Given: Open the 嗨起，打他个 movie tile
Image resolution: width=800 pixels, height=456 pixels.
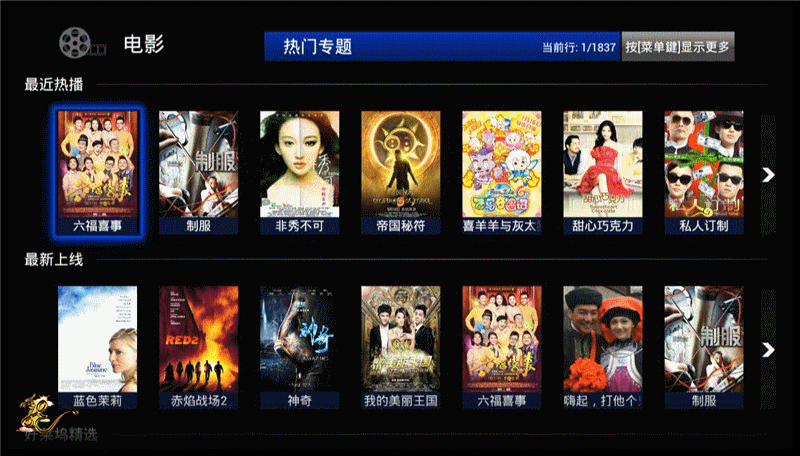Looking at the screenshot, I should (603, 346).
